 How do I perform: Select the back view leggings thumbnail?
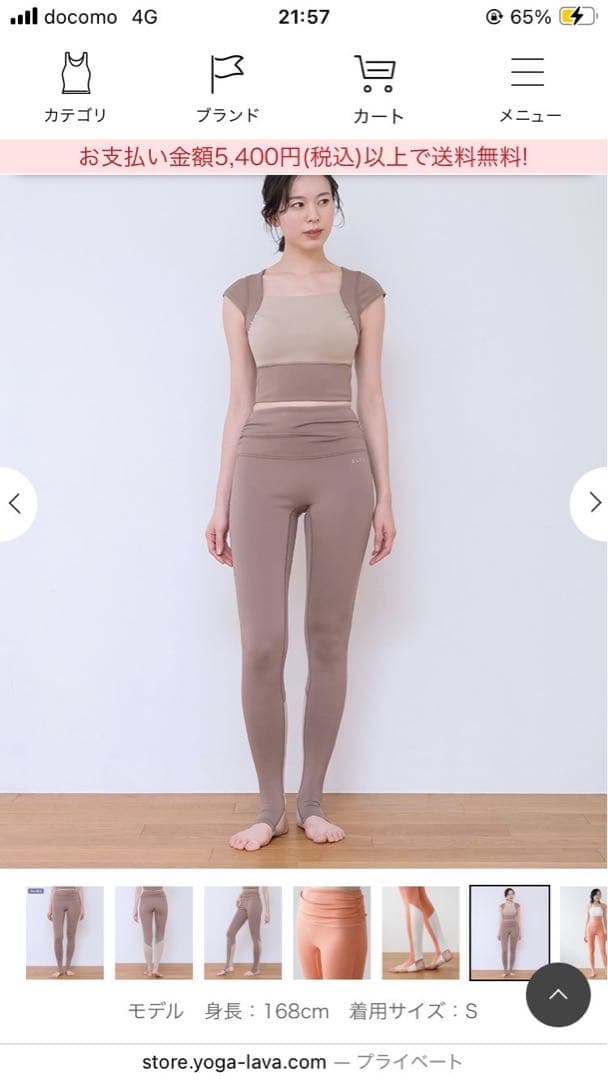154,932
